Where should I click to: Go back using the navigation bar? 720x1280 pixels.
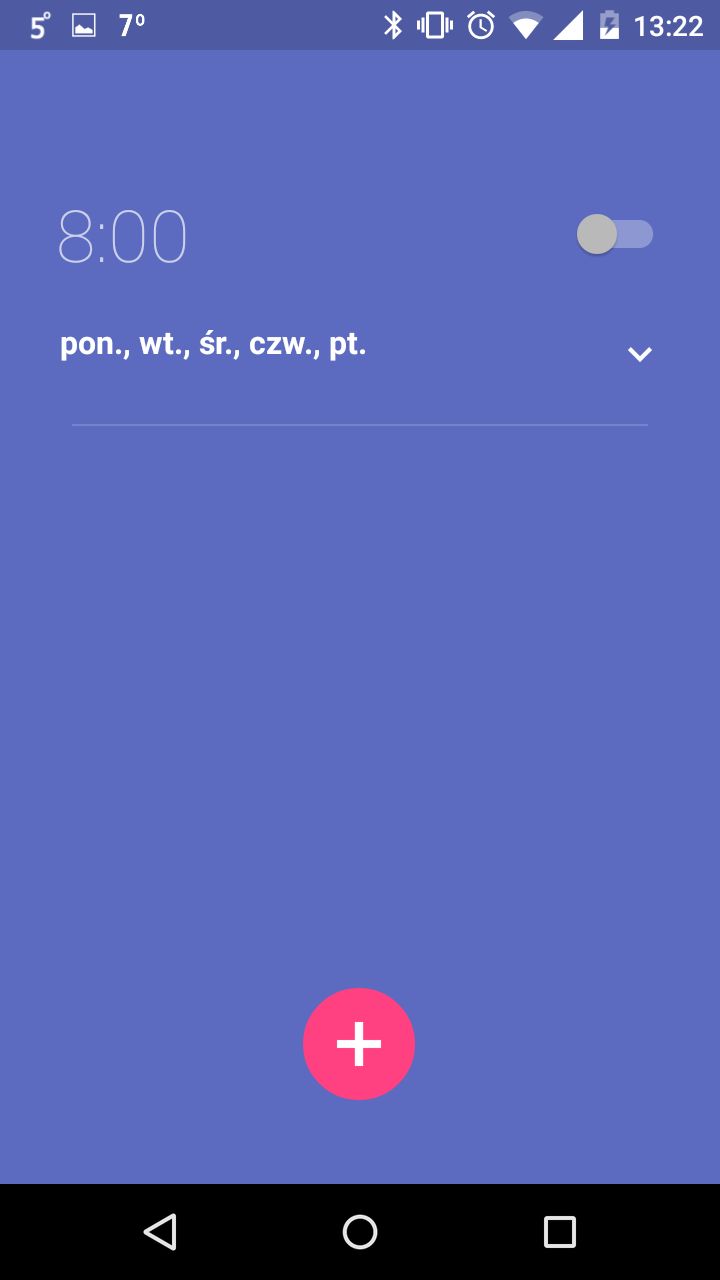[160, 1232]
